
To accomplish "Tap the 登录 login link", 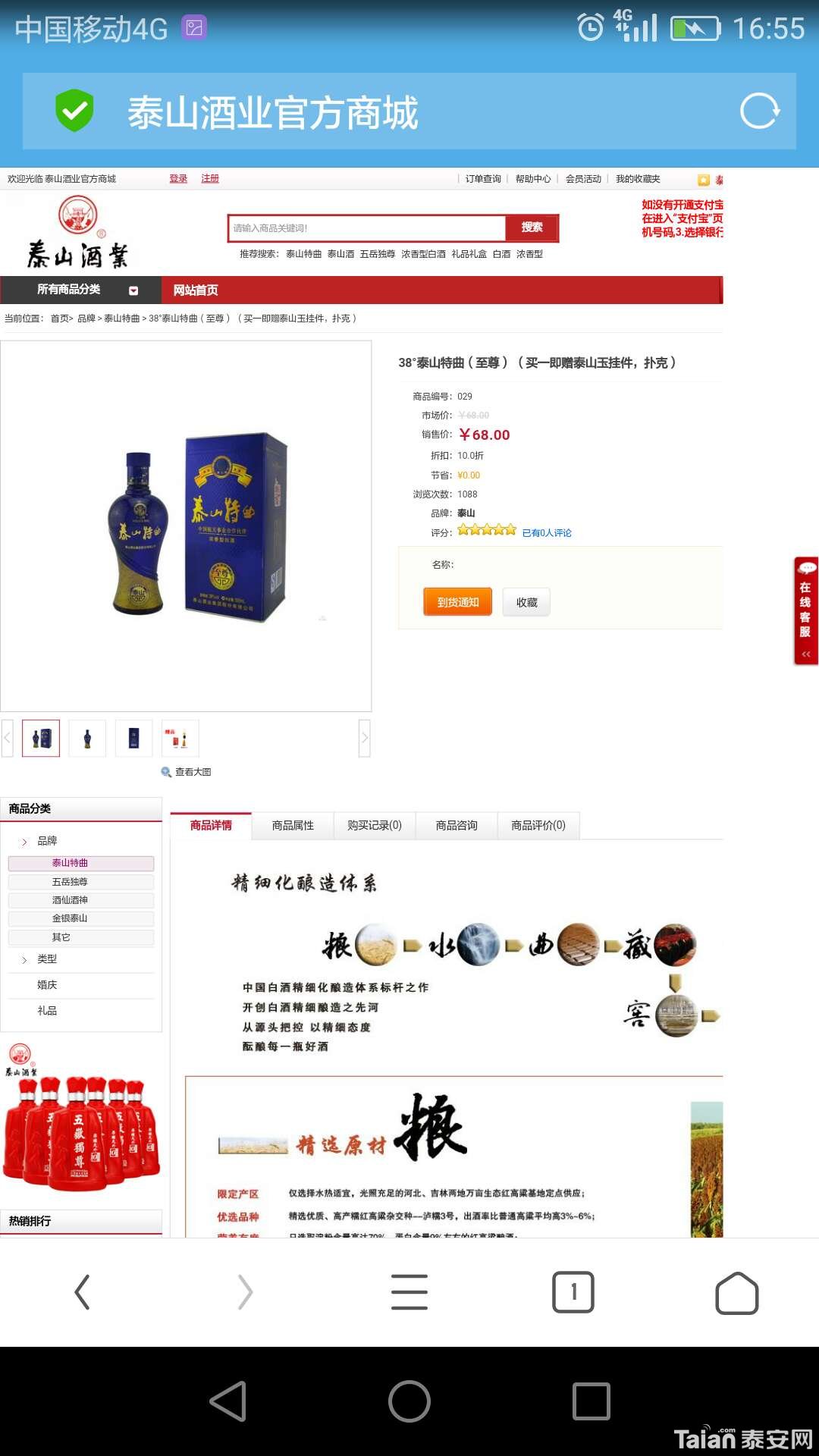I will [x=178, y=178].
